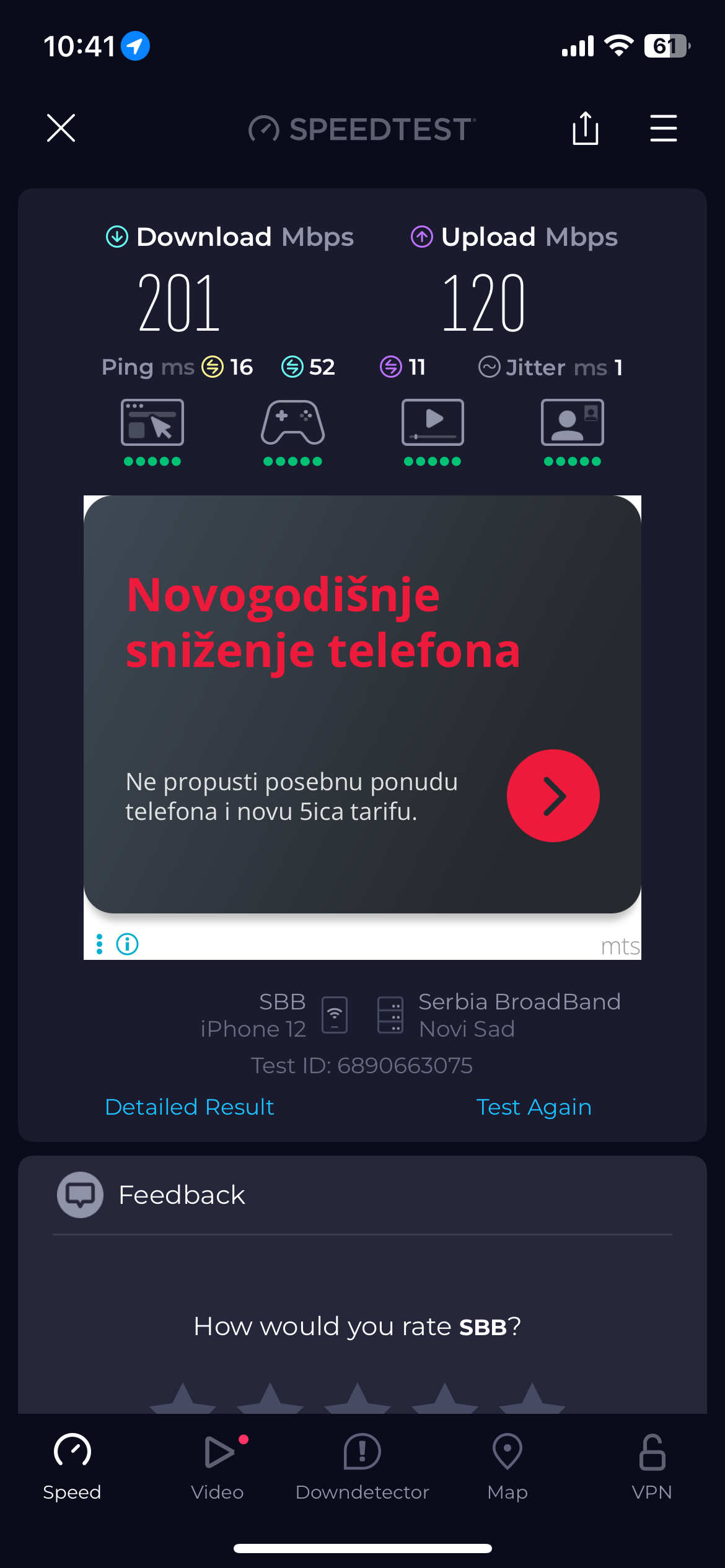This screenshot has width=725, height=1568.
Task: Share the speed test result
Action: [x=585, y=128]
